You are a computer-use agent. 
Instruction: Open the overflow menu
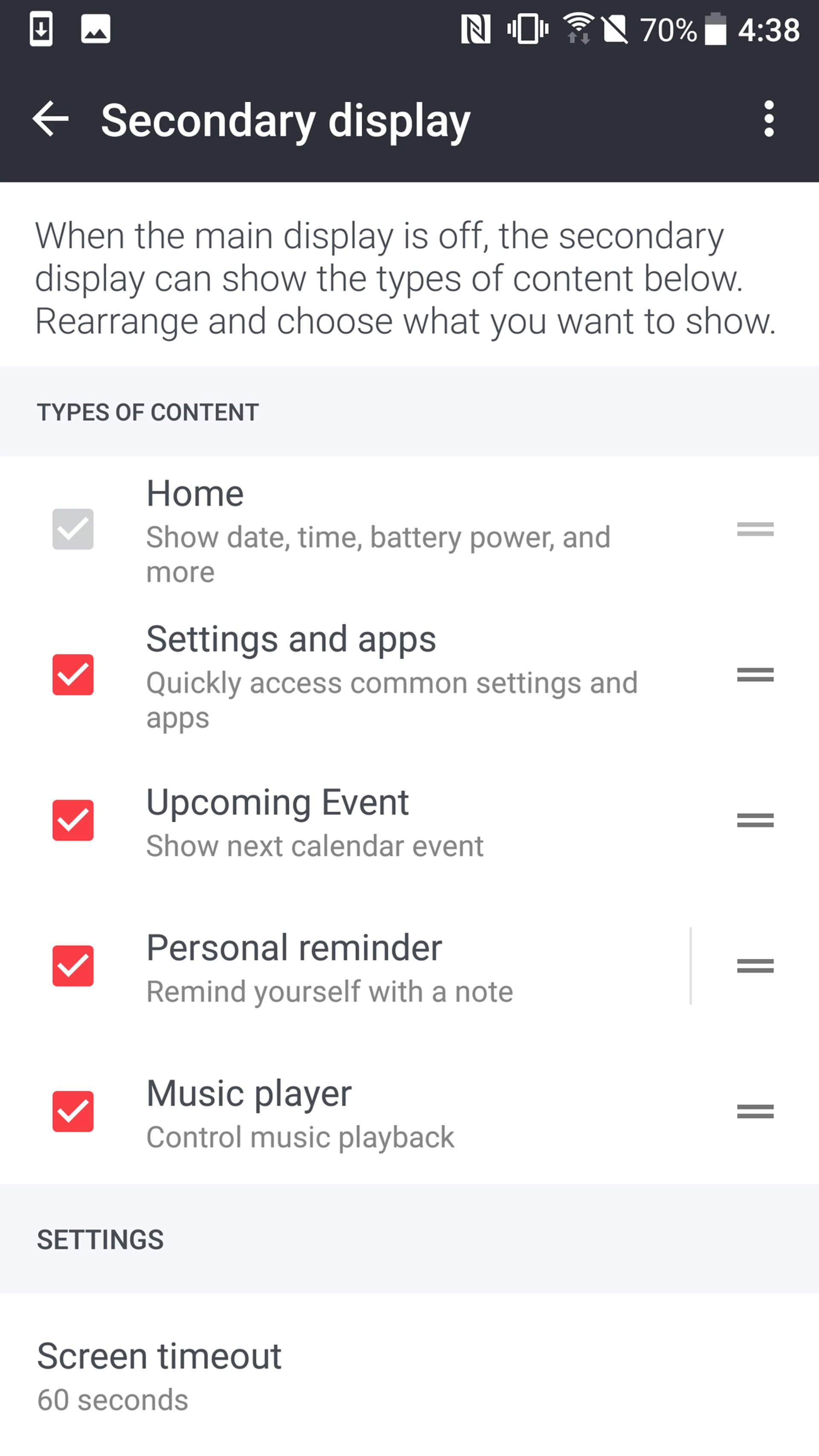(768, 119)
